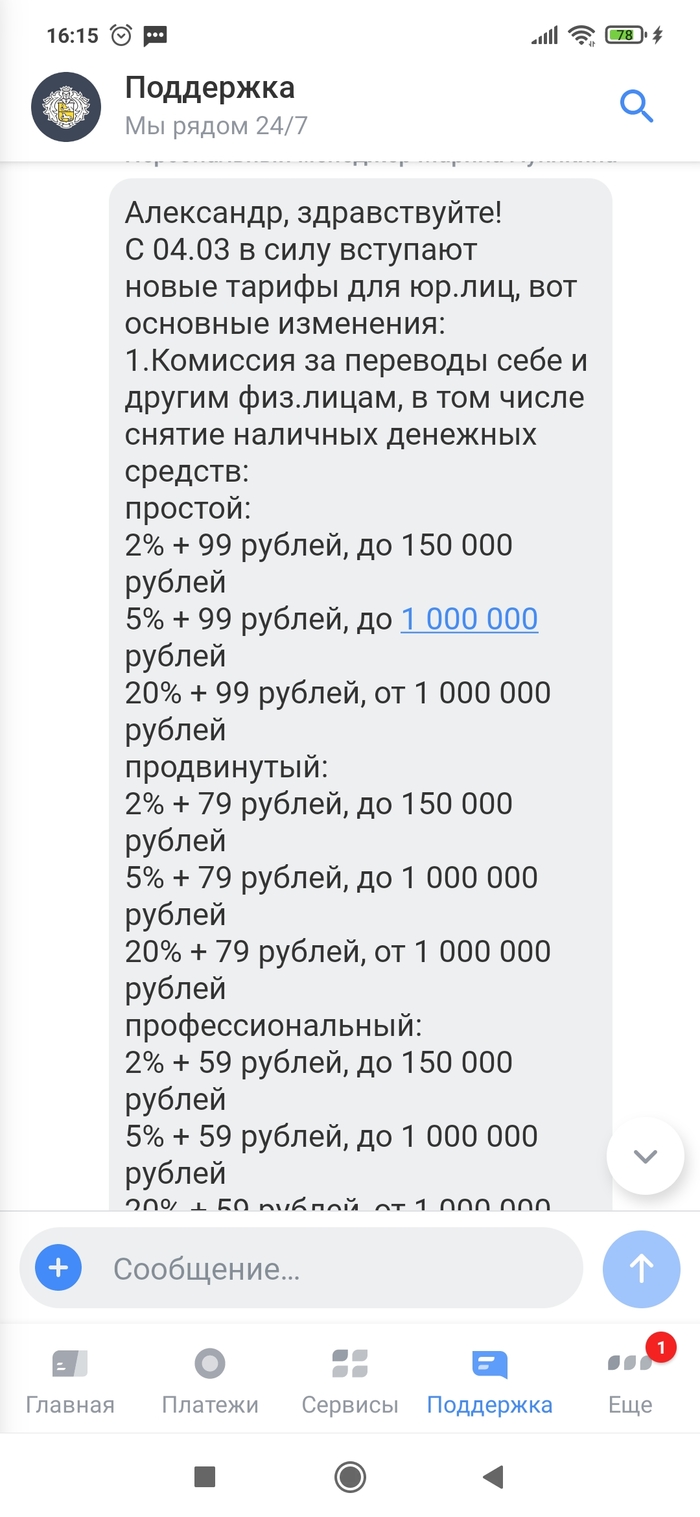Tap the 1 000 000 link in message

(469, 619)
